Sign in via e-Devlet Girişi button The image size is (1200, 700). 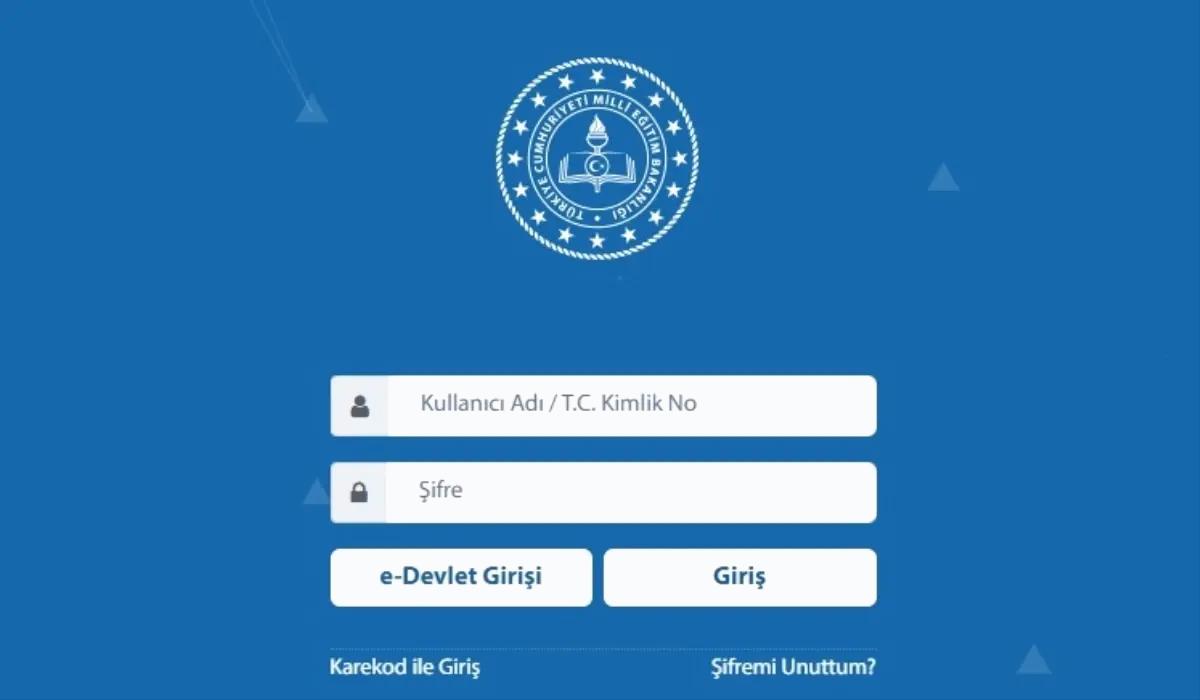click(x=461, y=577)
